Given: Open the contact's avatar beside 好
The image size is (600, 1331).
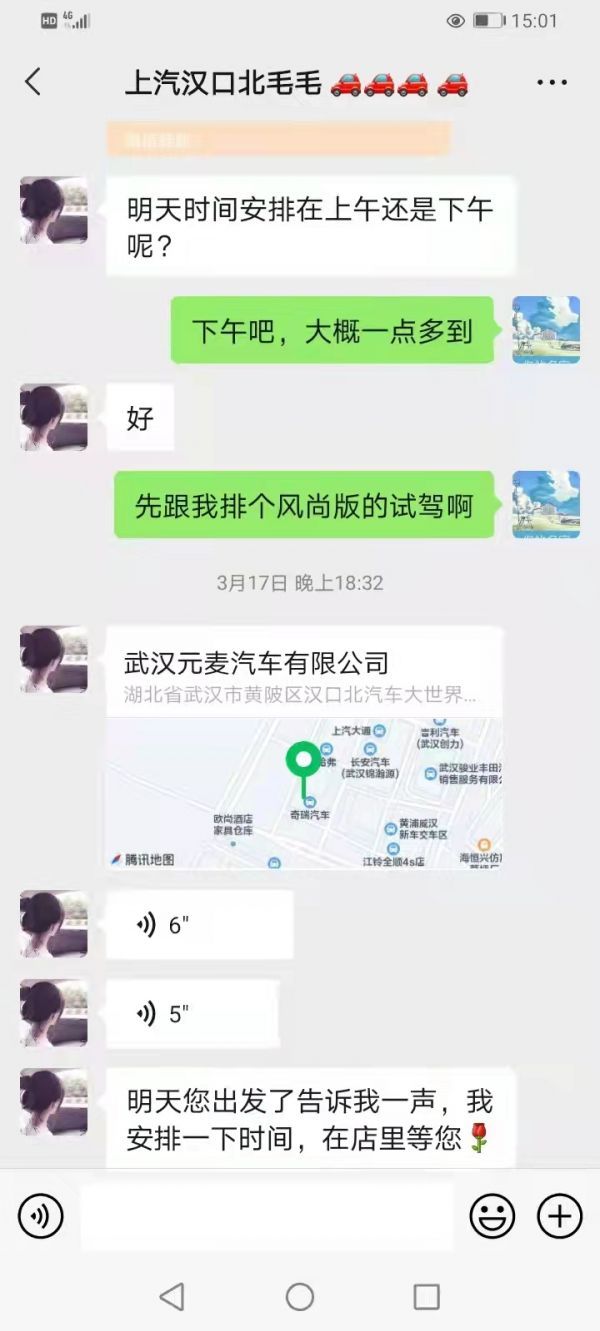Looking at the screenshot, I should tap(54, 417).
